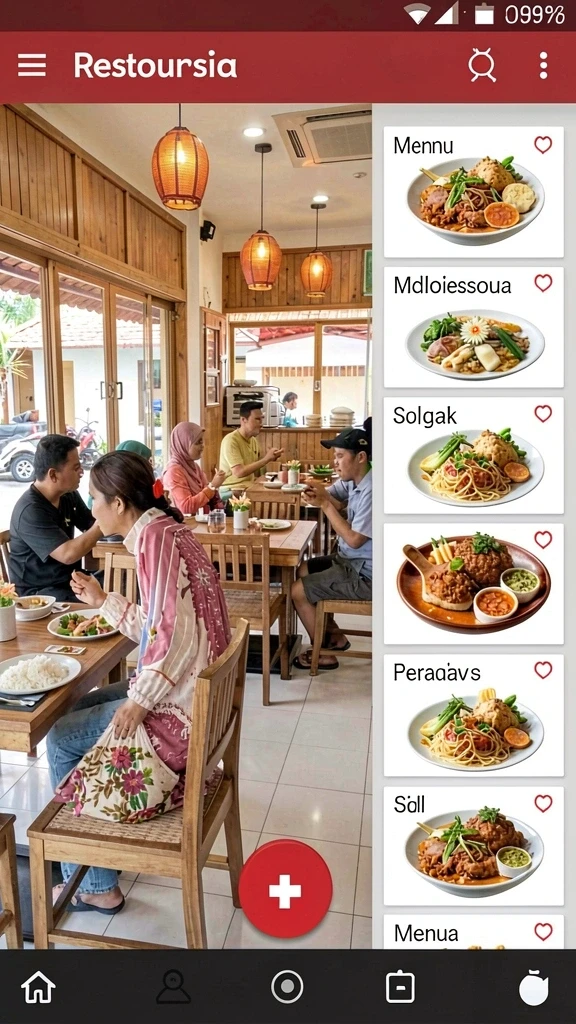
Task: Tap the red plus floating button
Action: [285, 890]
